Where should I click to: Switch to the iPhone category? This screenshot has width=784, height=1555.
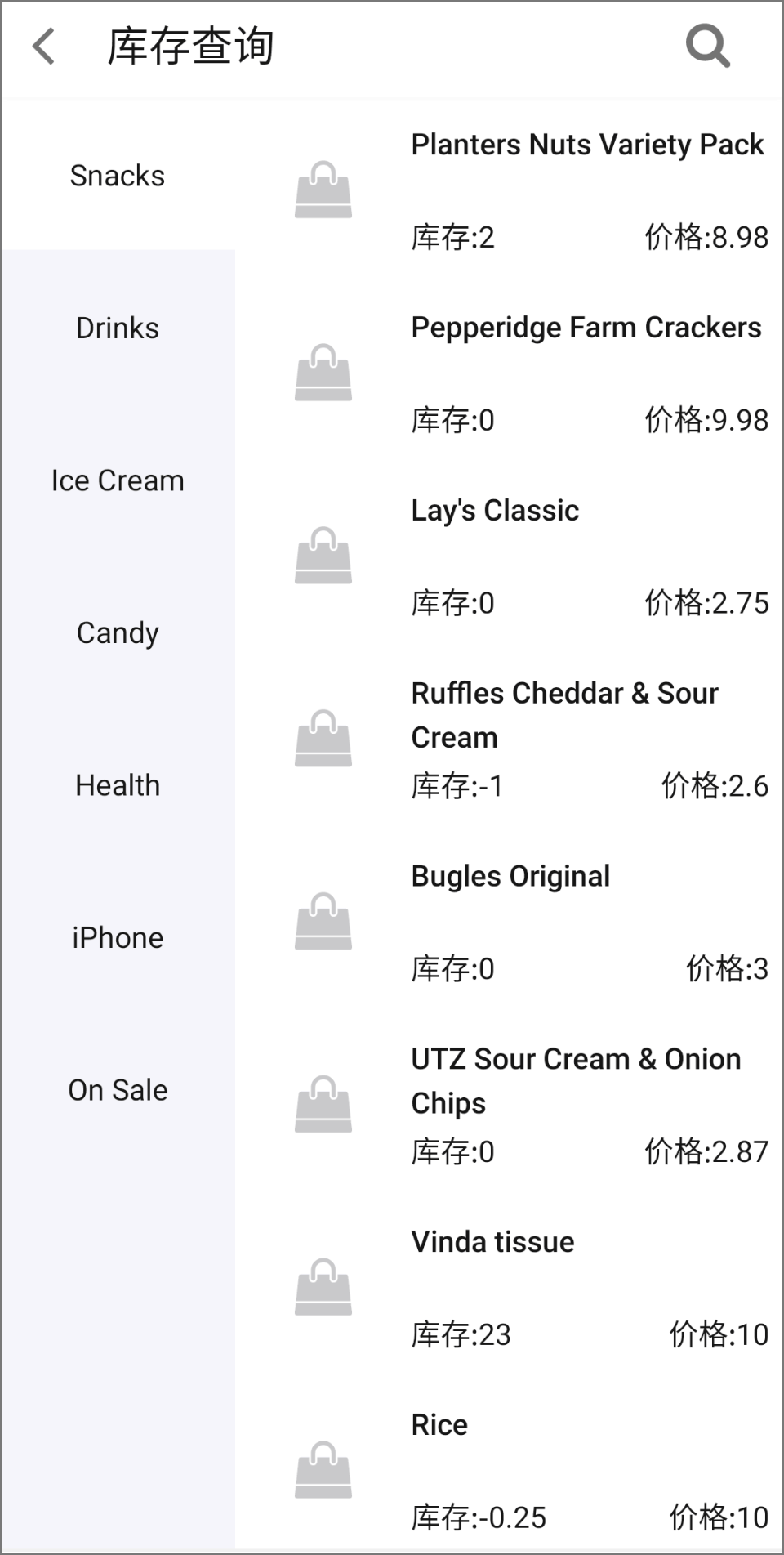(x=118, y=937)
